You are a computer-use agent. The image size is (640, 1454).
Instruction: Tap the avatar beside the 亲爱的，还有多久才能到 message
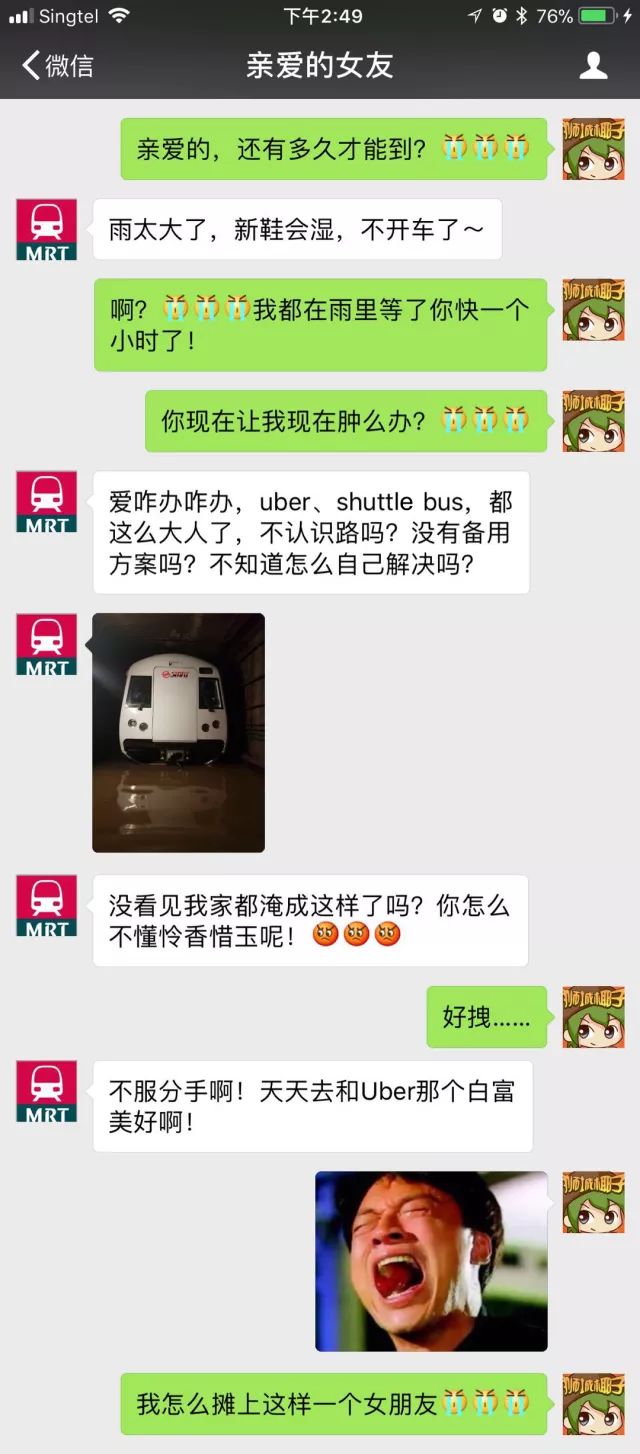click(x=593, y=149)
